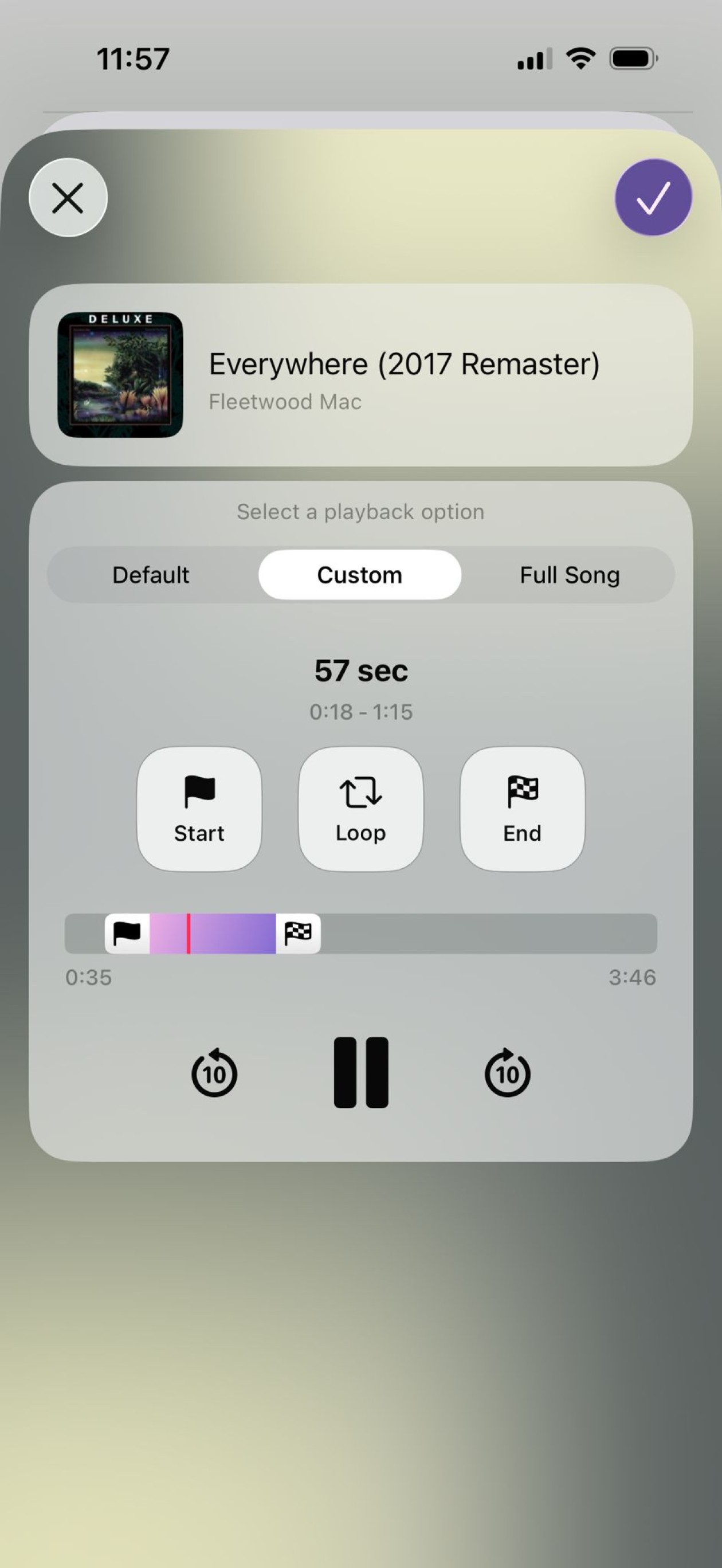Pause the song playback
Viewport: 722px width, 1568px height.
point(361,1072)
